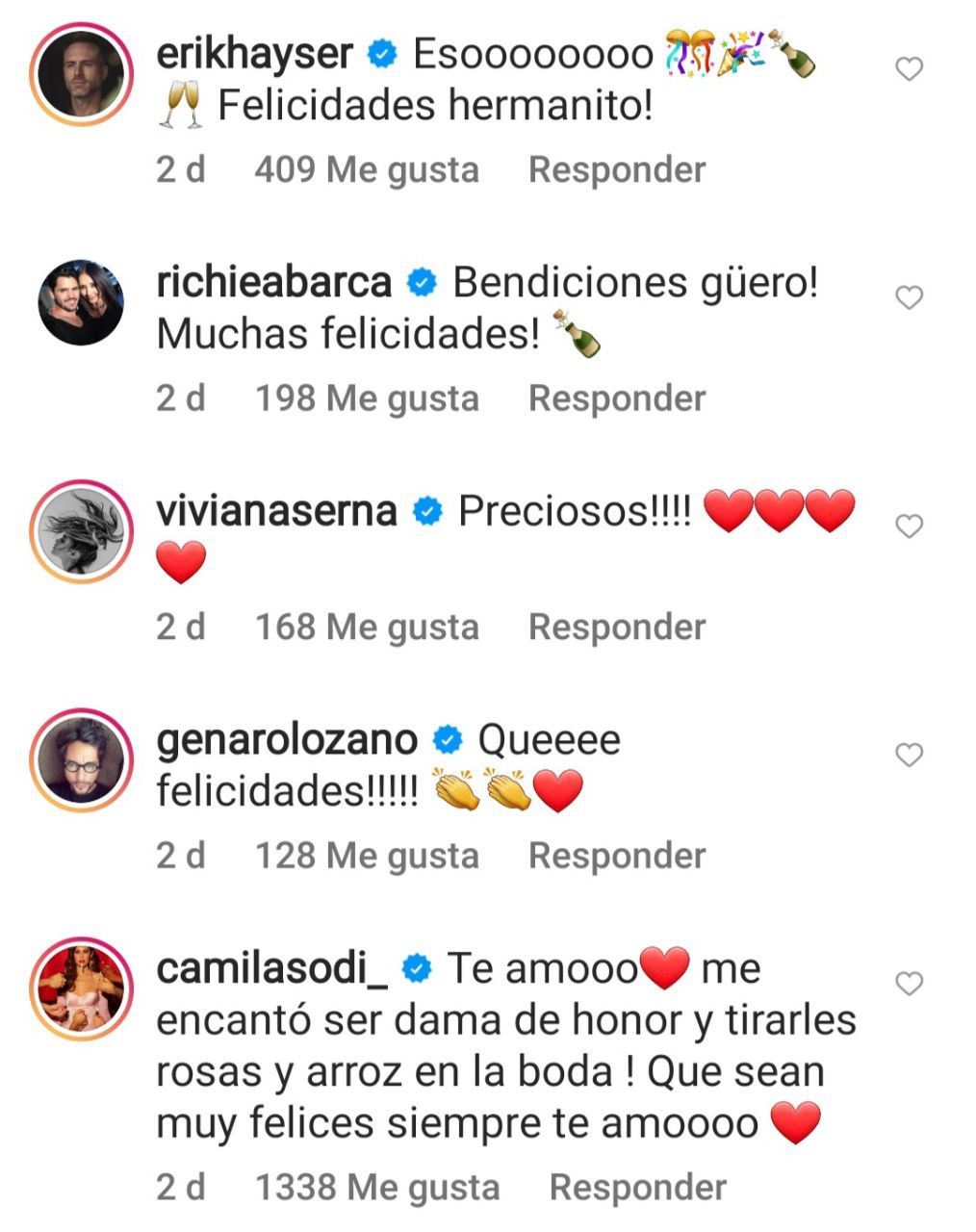This screenshot has width=976, height=1232.
Task: View the 409 likes on erikhayser's comment
Action: tap(366, 170)
